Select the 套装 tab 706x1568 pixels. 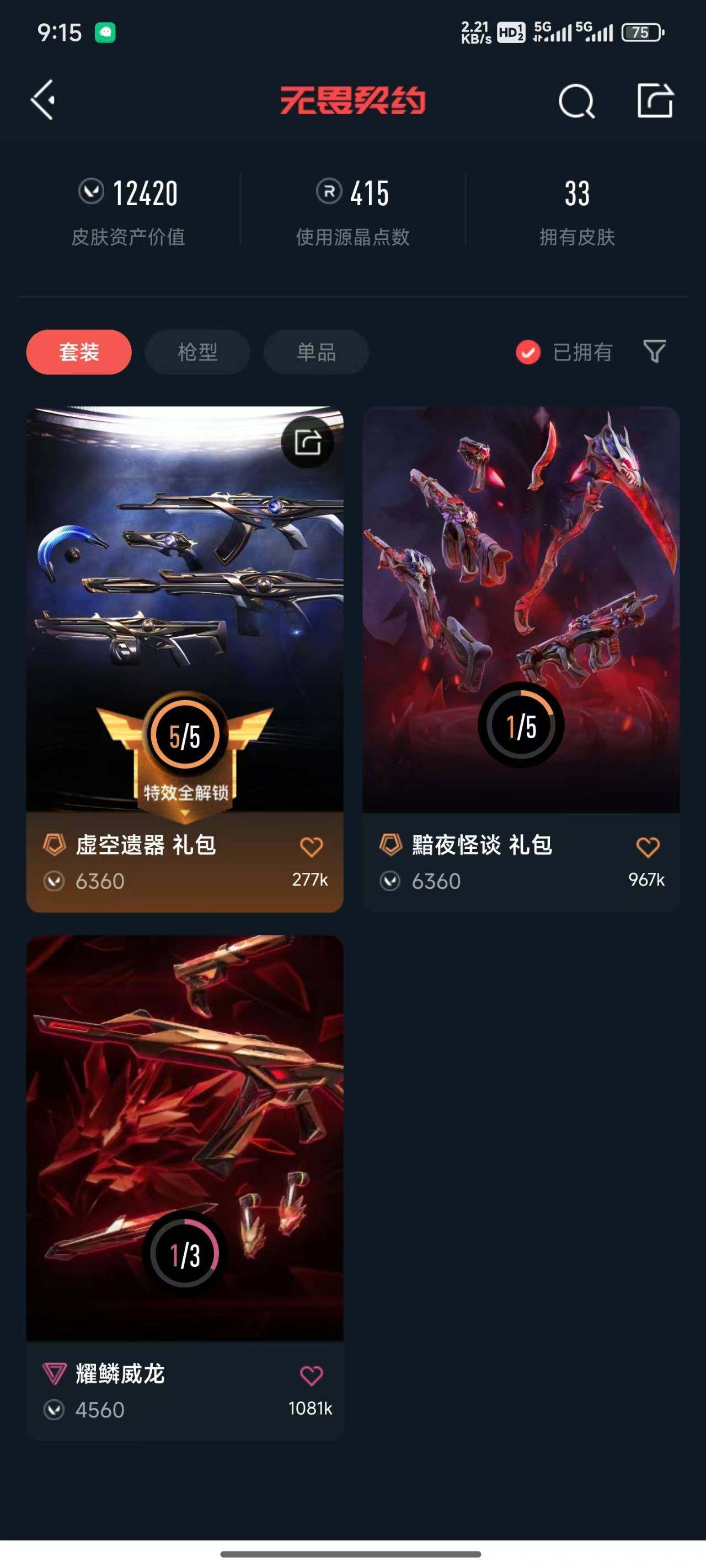78,352
